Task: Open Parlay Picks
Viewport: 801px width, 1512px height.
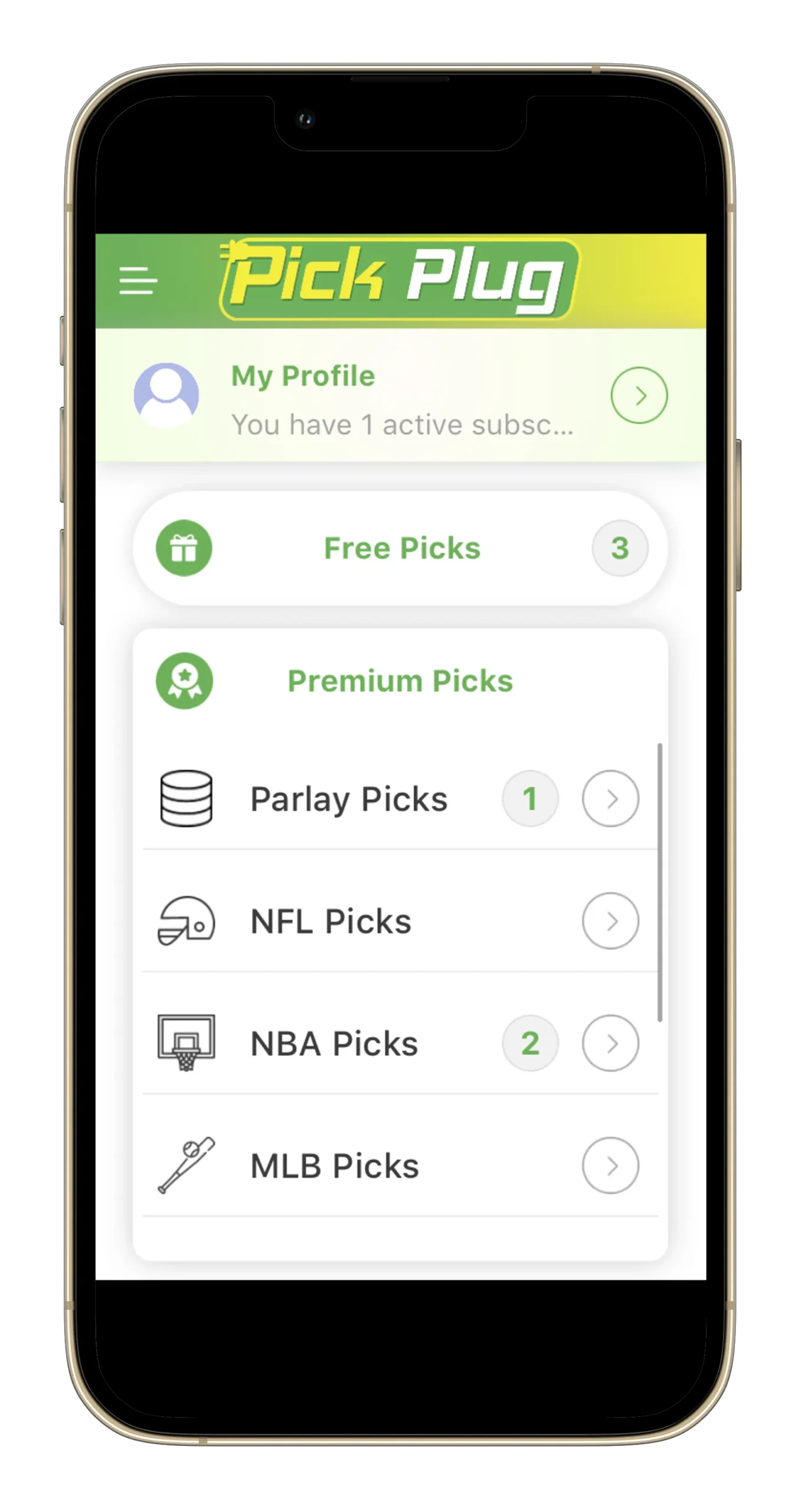Action: tap(610, 799)
